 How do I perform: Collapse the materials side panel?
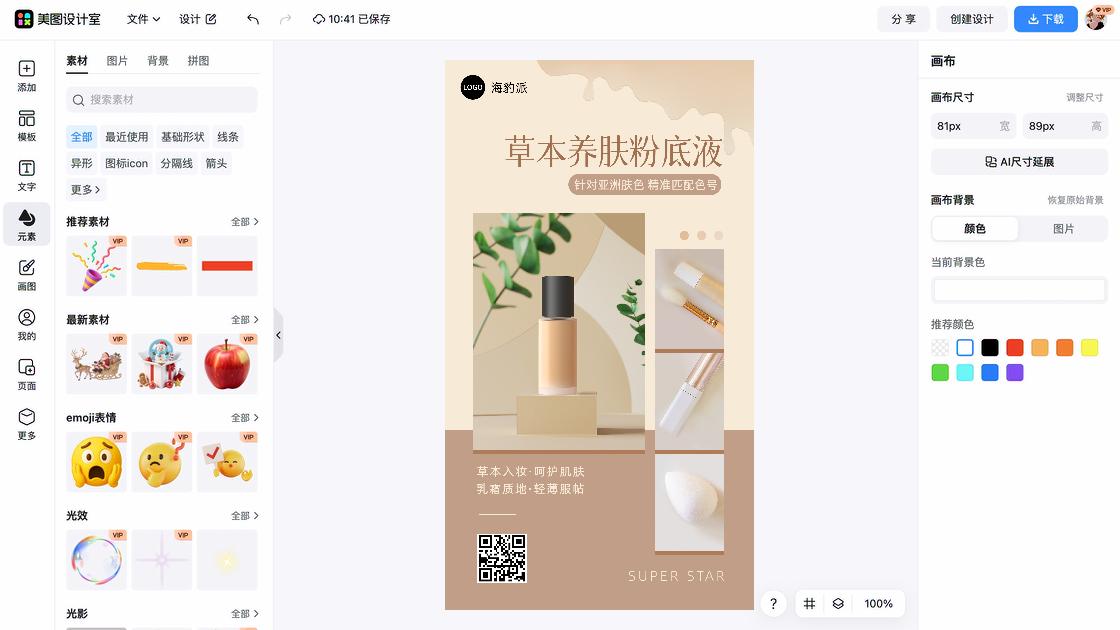point(278,335)
